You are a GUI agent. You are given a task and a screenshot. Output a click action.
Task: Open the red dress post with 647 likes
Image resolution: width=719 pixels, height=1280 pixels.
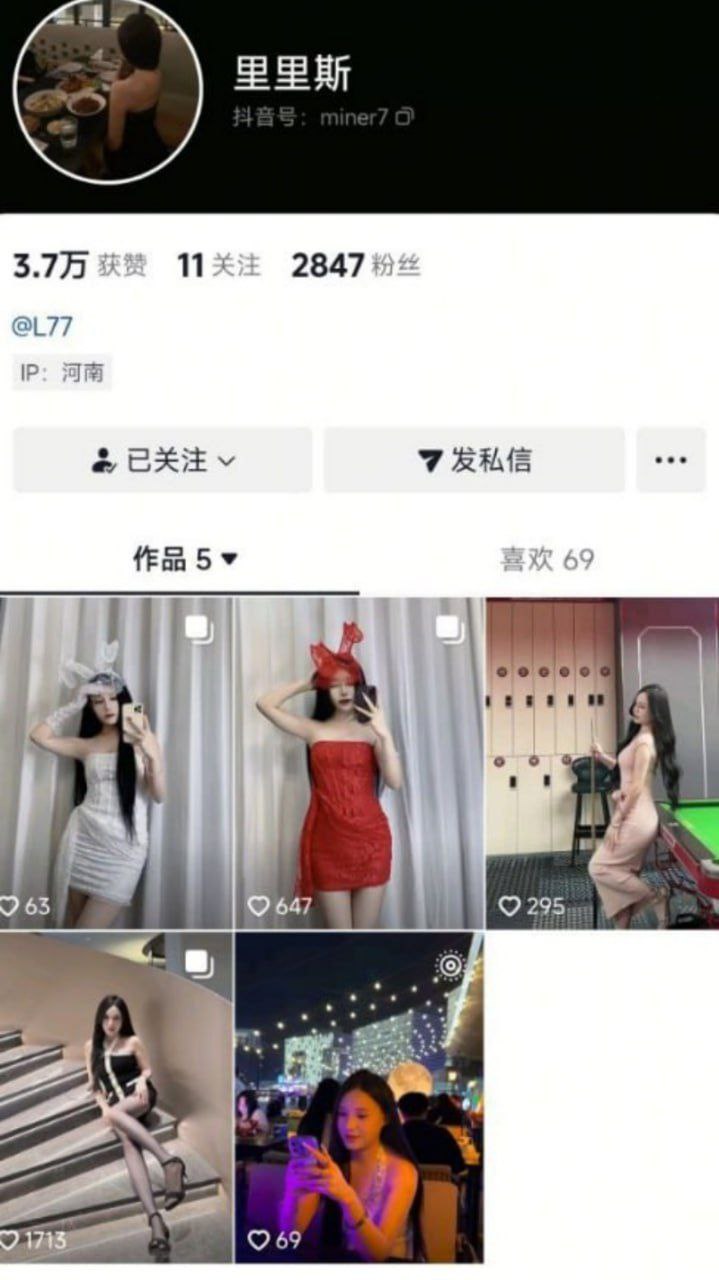coord(358,763)
